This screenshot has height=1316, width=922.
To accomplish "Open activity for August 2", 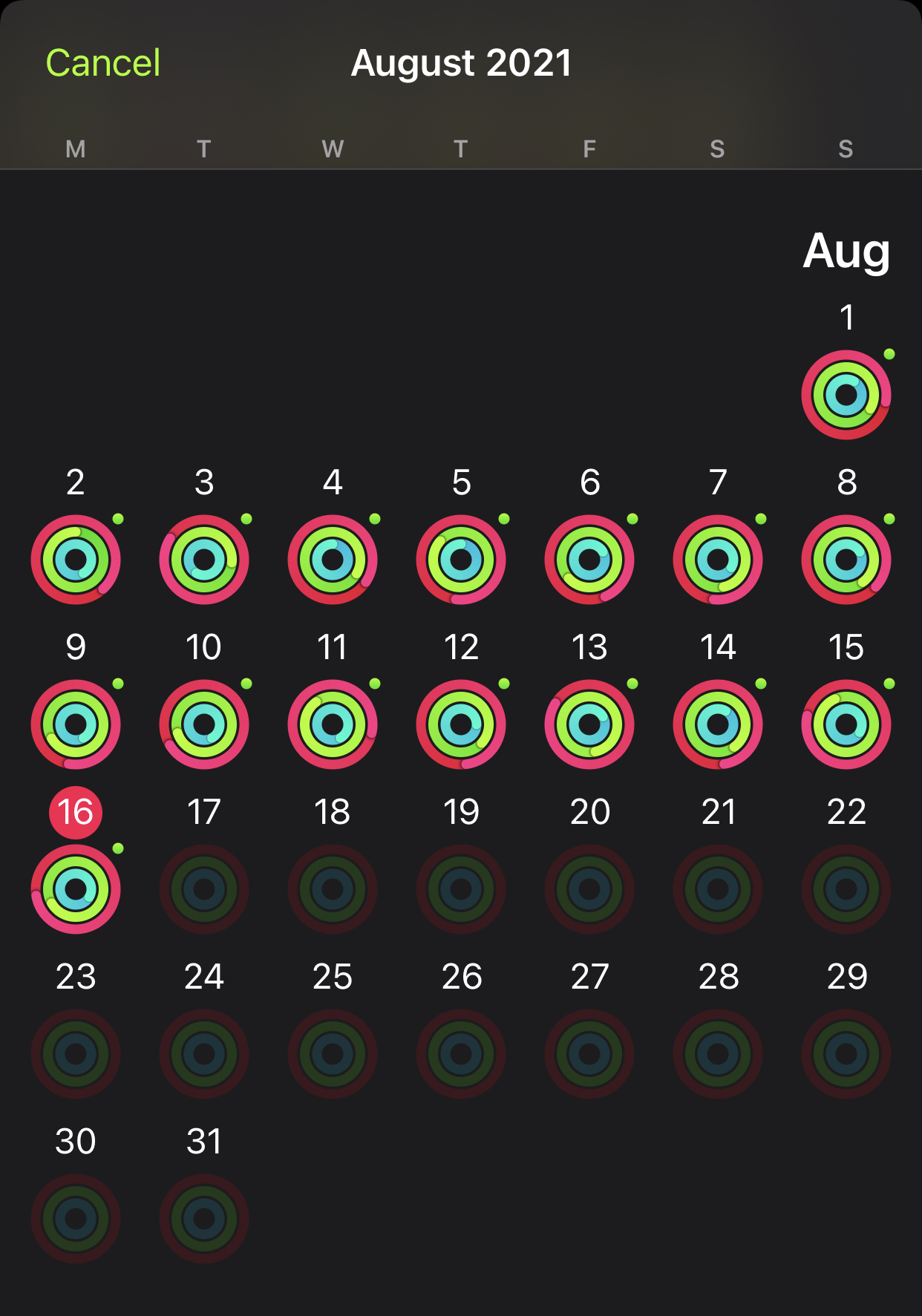I will tap(76, 559).
